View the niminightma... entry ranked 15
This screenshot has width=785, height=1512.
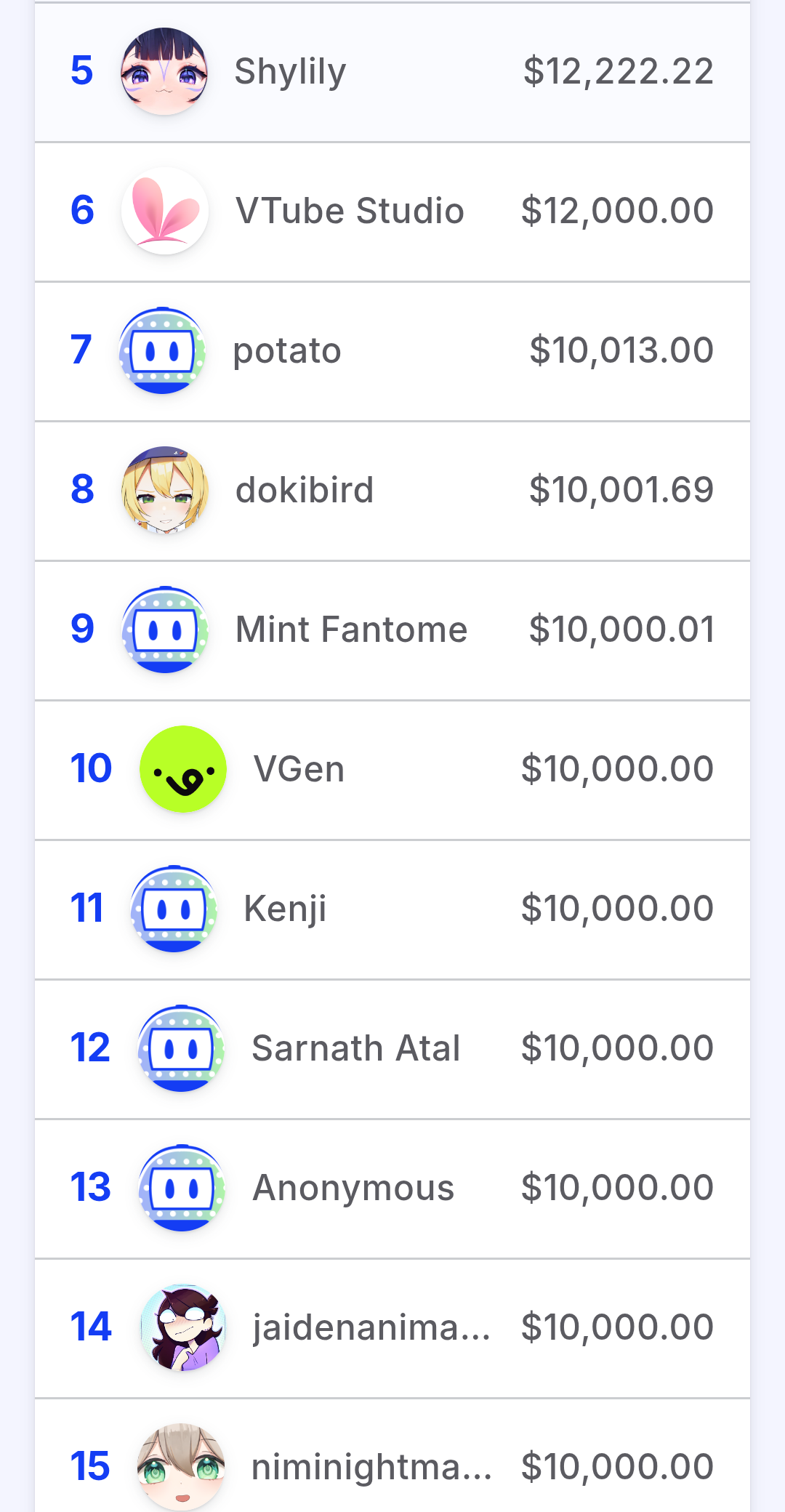point(392,1456)
